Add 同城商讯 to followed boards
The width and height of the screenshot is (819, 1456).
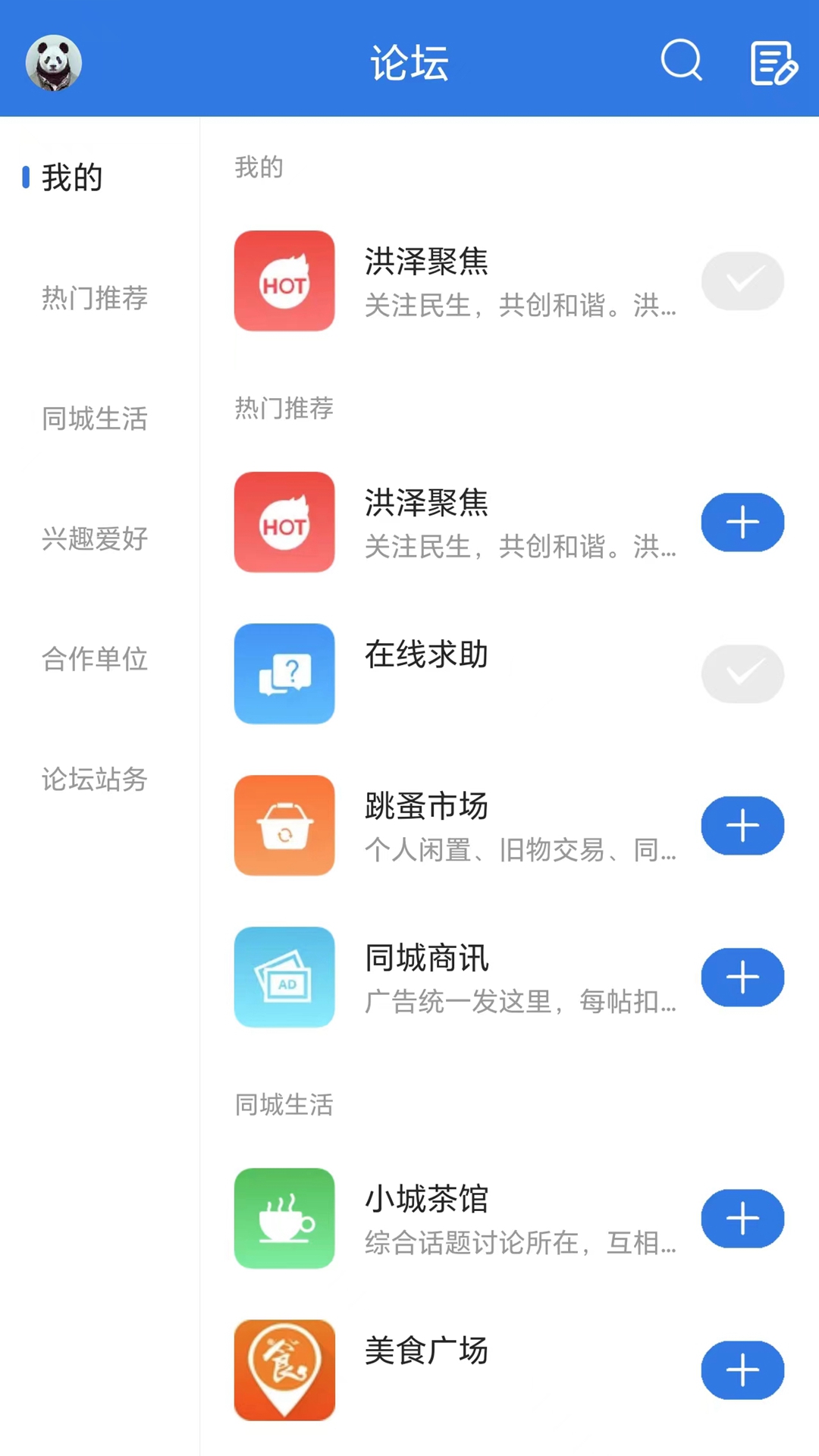point(742,977)
